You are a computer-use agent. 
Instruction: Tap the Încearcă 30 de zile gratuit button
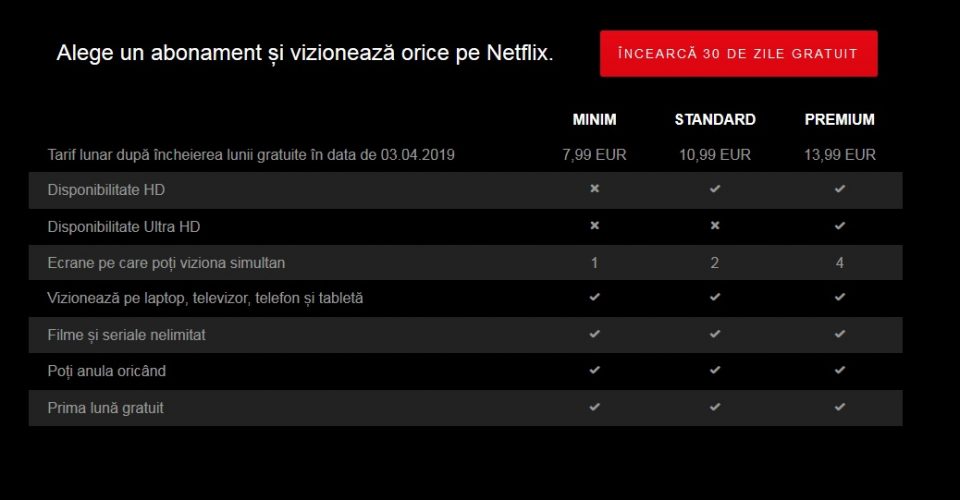click(738, 54)
